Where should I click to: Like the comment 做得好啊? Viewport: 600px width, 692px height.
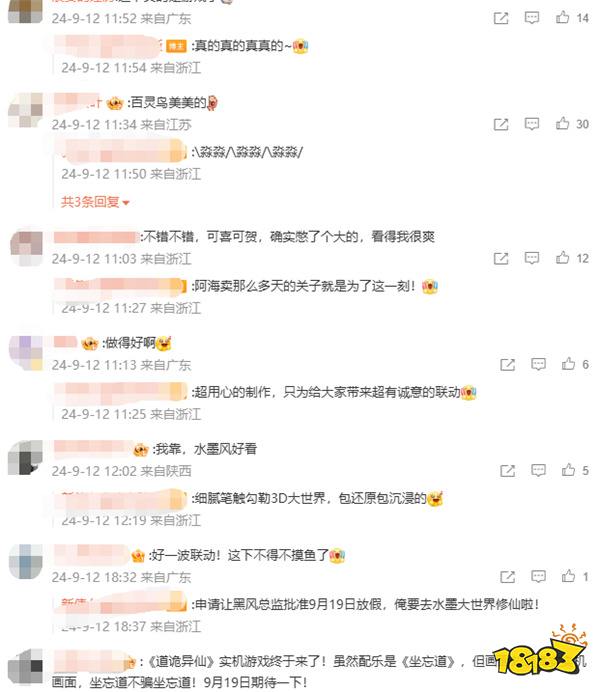tap(568, 365)
